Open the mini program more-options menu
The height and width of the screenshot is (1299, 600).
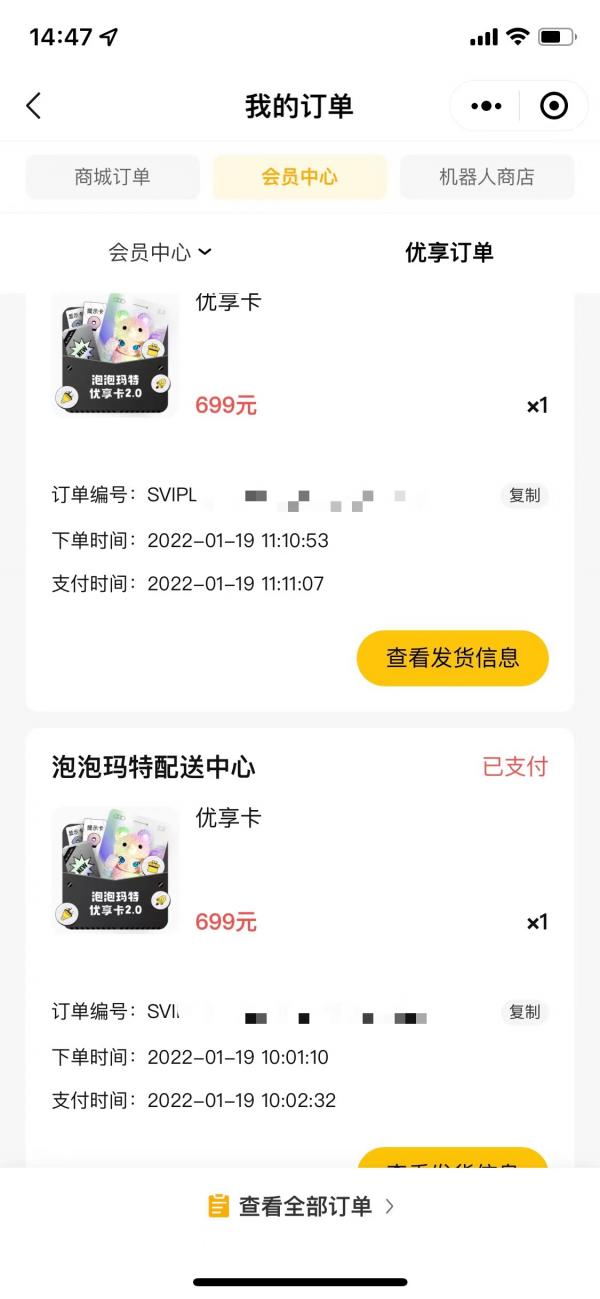point(486,106)
